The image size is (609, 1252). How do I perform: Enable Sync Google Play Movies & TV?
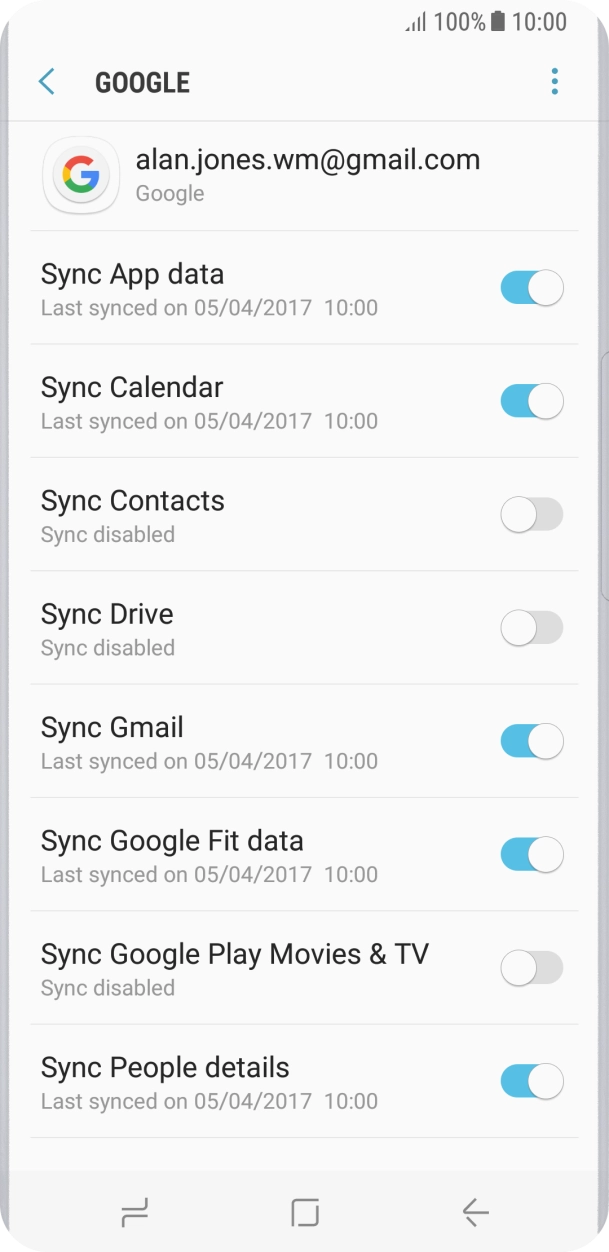pos(531,968)
